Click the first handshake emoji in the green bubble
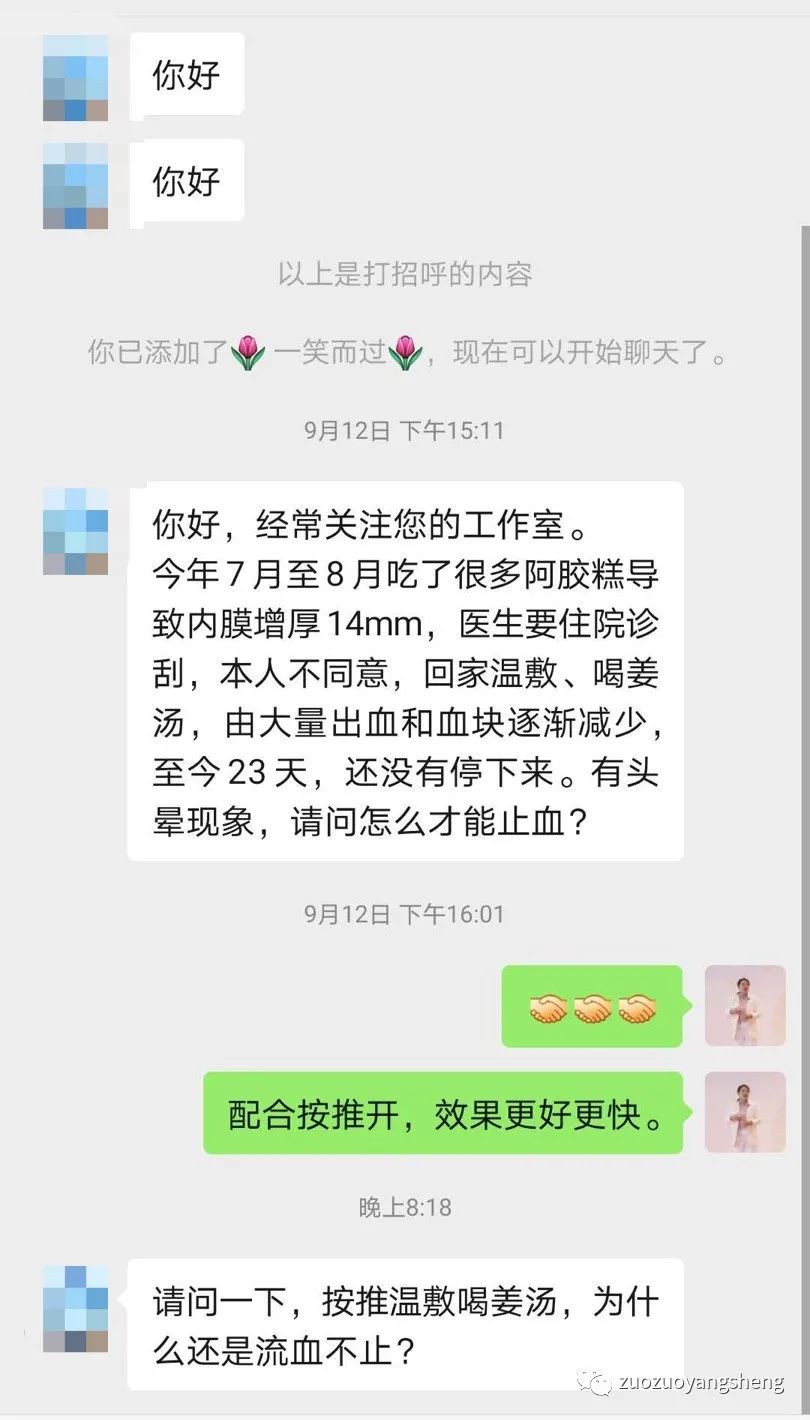The width and height of the screenshot is (810, 1420). (544, 1008)
